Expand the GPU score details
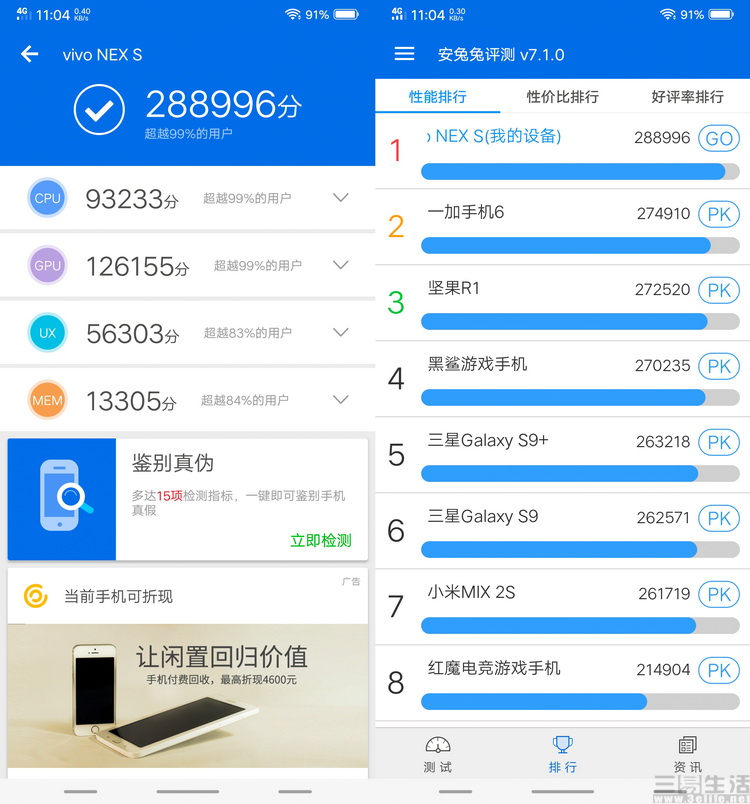The image size is (750, 804). [340, 265]
